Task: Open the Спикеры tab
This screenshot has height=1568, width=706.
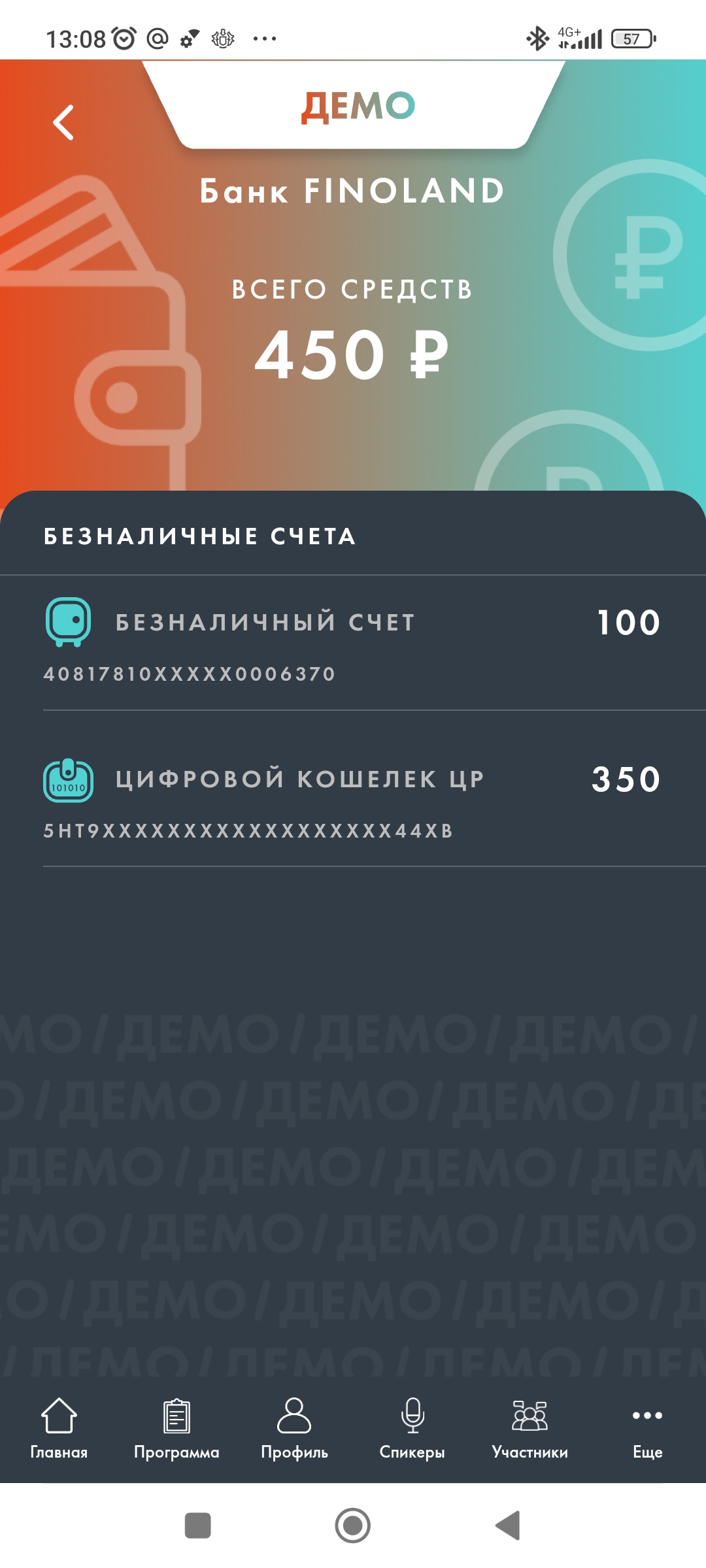Action: [412, 1428]
